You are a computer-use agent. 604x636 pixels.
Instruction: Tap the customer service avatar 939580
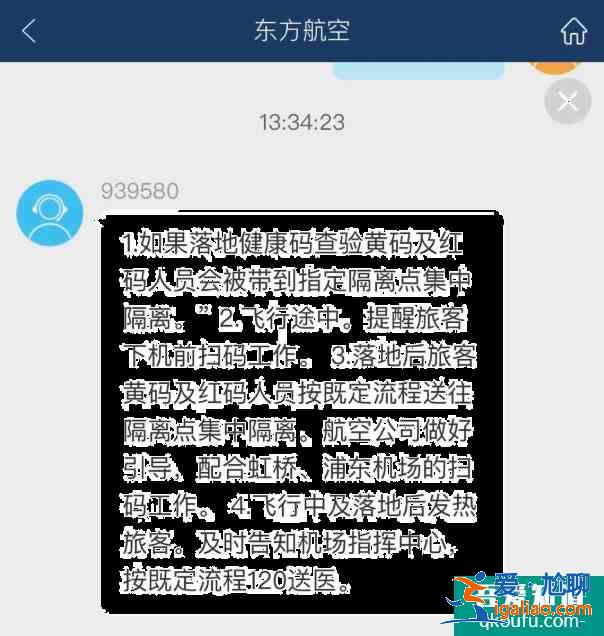pyautogui.click(x=50, y=213)
